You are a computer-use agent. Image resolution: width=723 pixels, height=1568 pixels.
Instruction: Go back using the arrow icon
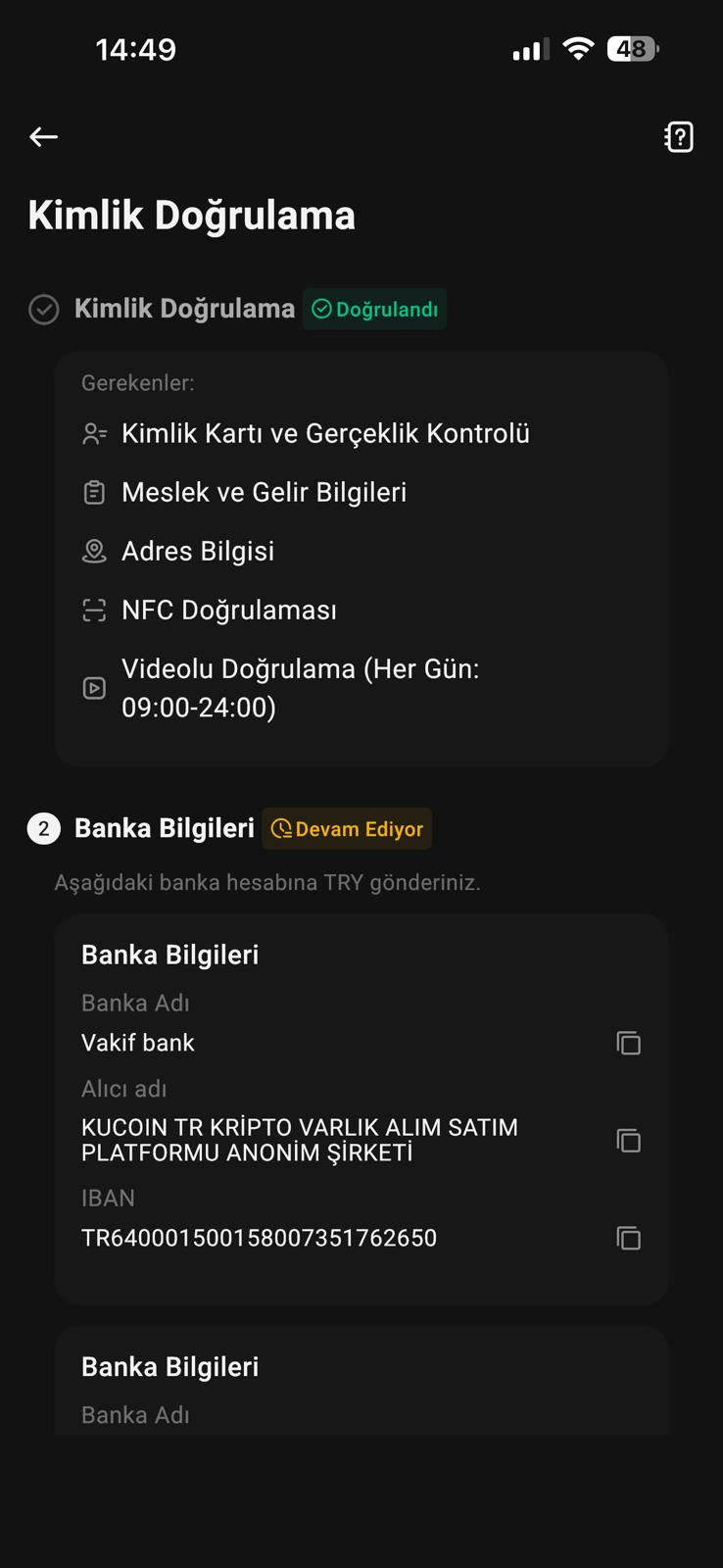(43, 137)
